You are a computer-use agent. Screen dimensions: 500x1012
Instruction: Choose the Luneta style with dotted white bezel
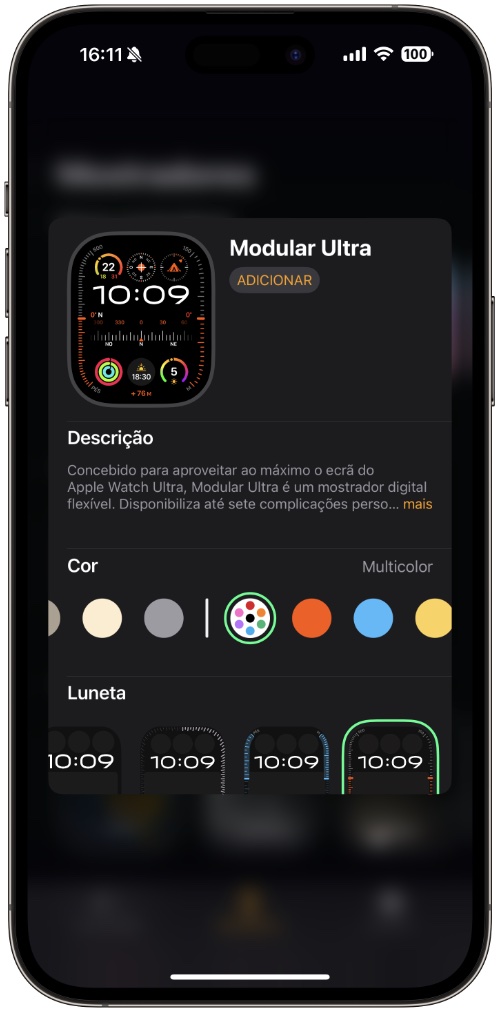pos(183,760)
